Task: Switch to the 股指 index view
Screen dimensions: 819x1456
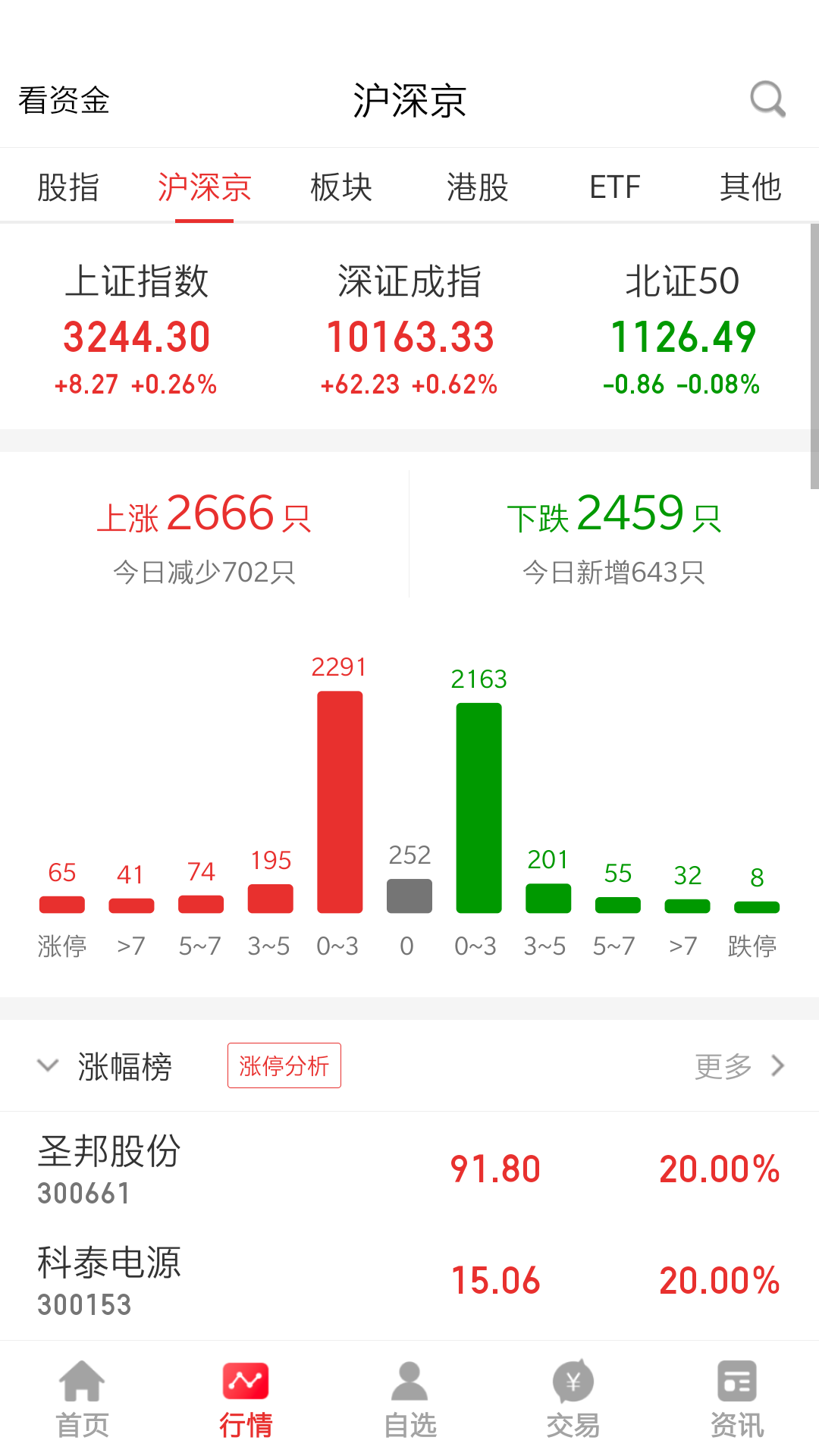Action: pos(68,187)
